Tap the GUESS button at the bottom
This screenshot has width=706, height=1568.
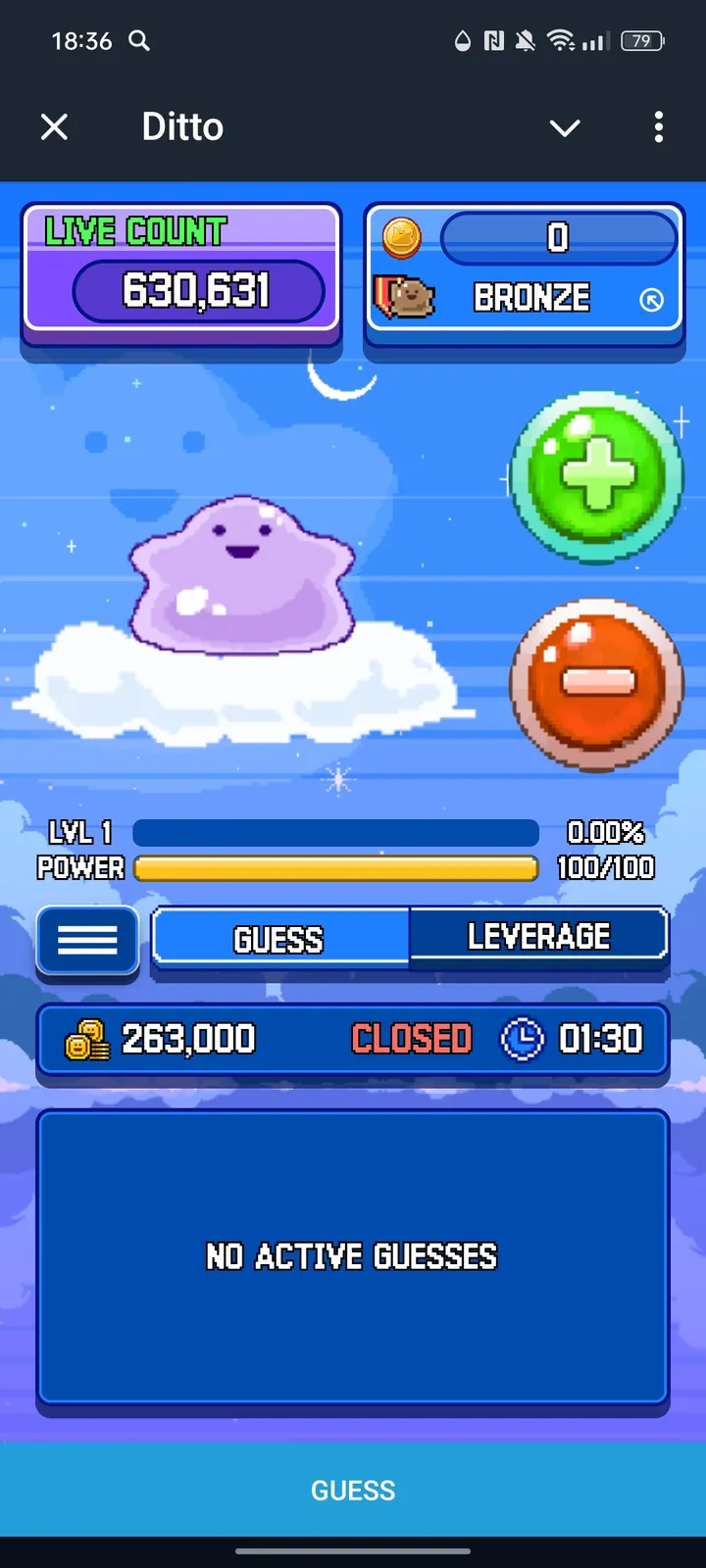click(x=353, y=1490)
